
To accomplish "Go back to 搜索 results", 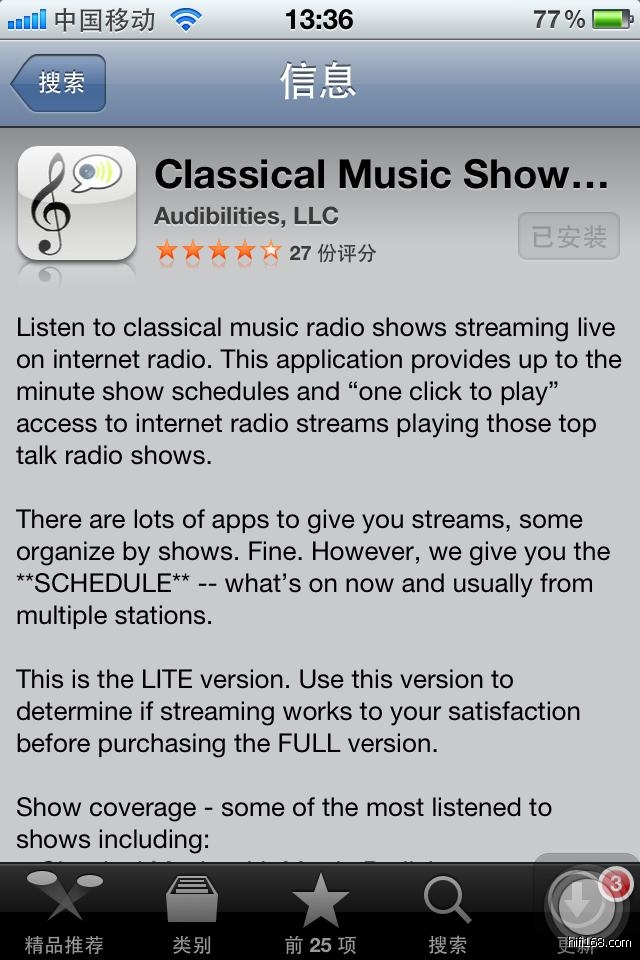I will tap(59, 83).
